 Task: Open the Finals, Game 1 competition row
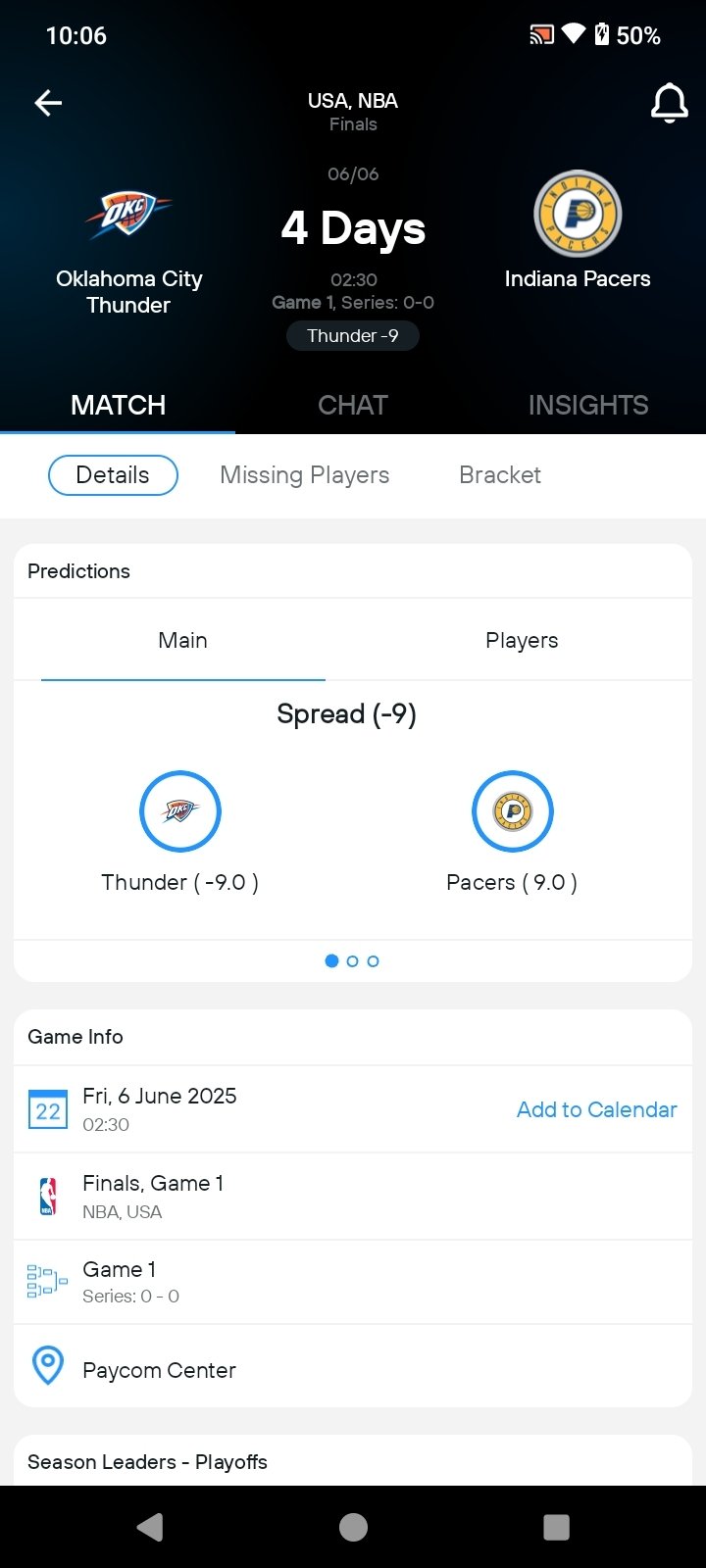pyautogui.click(x=353, y=1197)
